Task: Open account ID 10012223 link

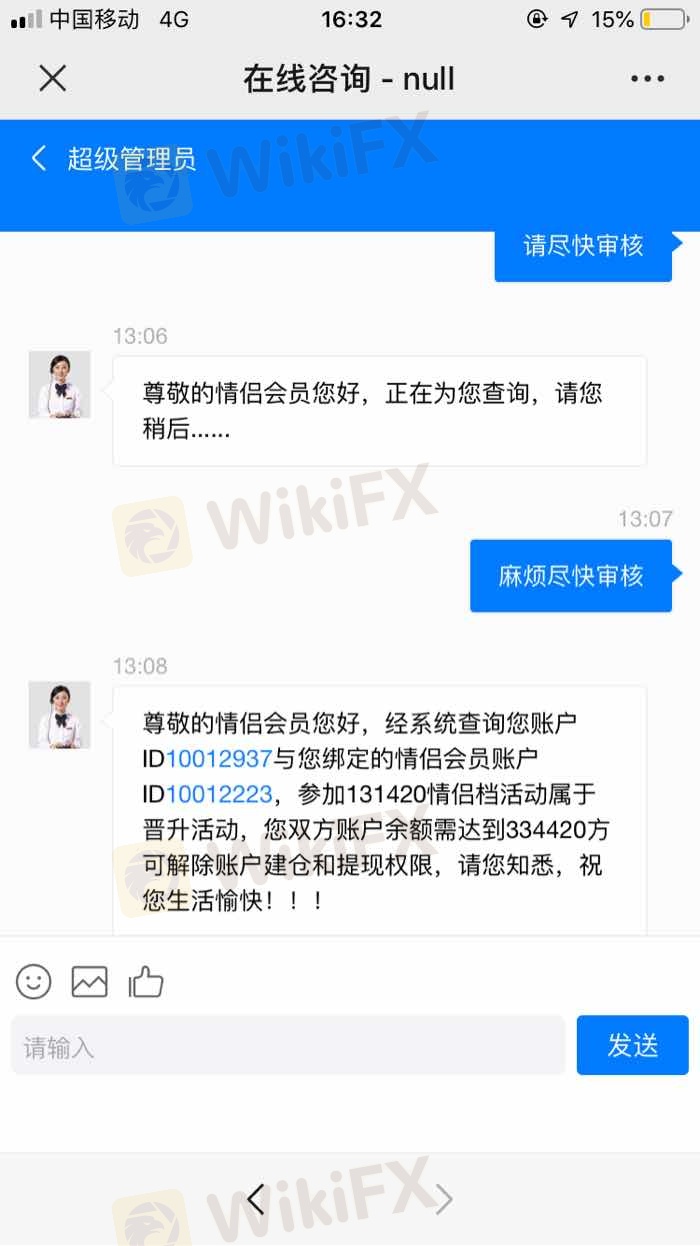Action: (x=219, y=795)
